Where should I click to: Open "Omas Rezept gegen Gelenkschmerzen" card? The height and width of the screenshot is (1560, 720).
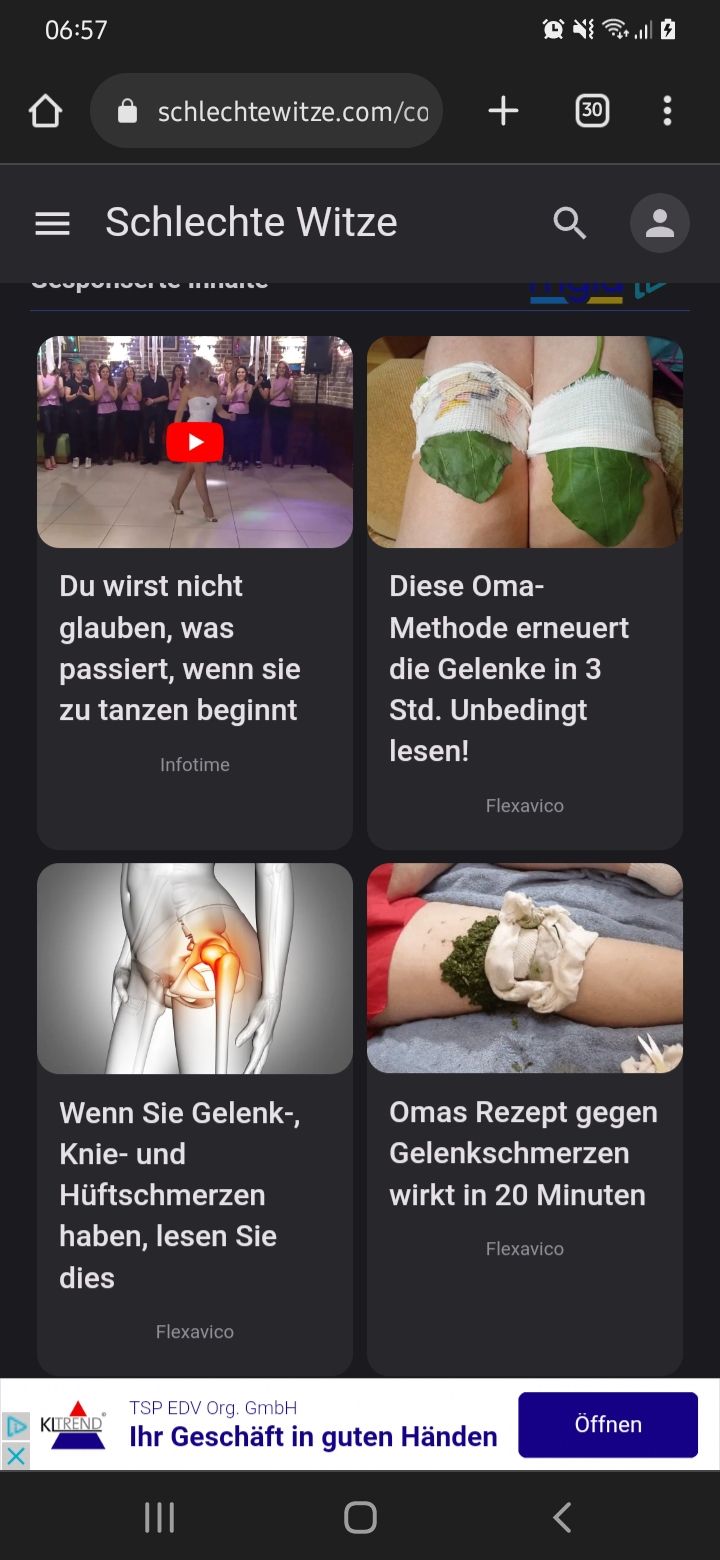click(x=525, y=1115)
